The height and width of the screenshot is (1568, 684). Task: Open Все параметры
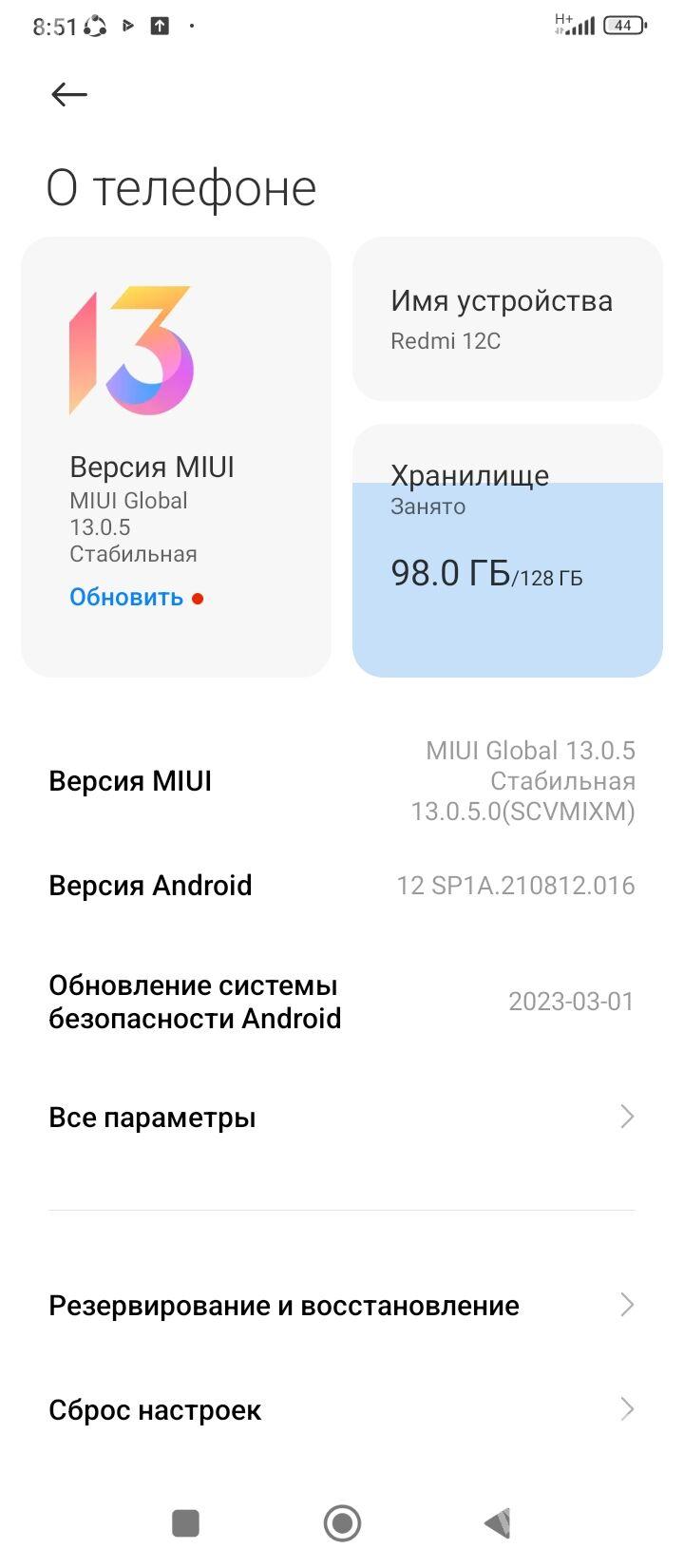[342, 1118]
